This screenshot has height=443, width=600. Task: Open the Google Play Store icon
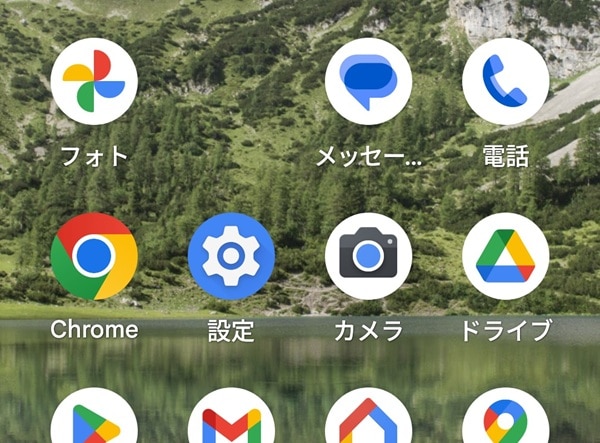93,422
